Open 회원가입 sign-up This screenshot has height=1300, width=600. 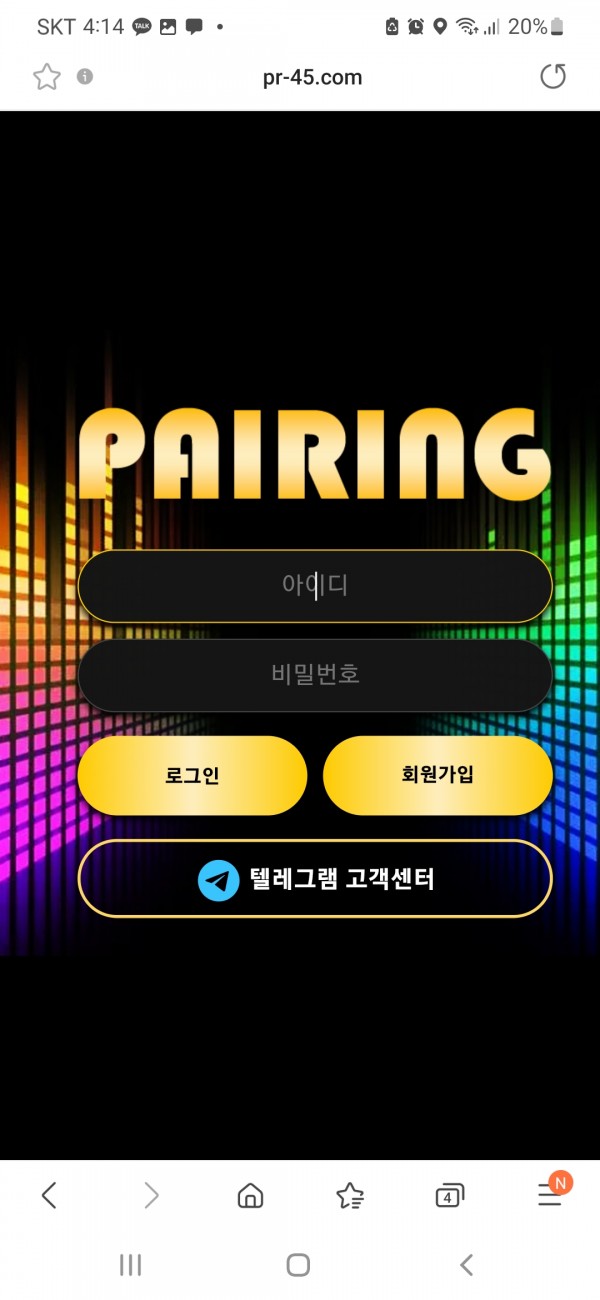[437, 776]
